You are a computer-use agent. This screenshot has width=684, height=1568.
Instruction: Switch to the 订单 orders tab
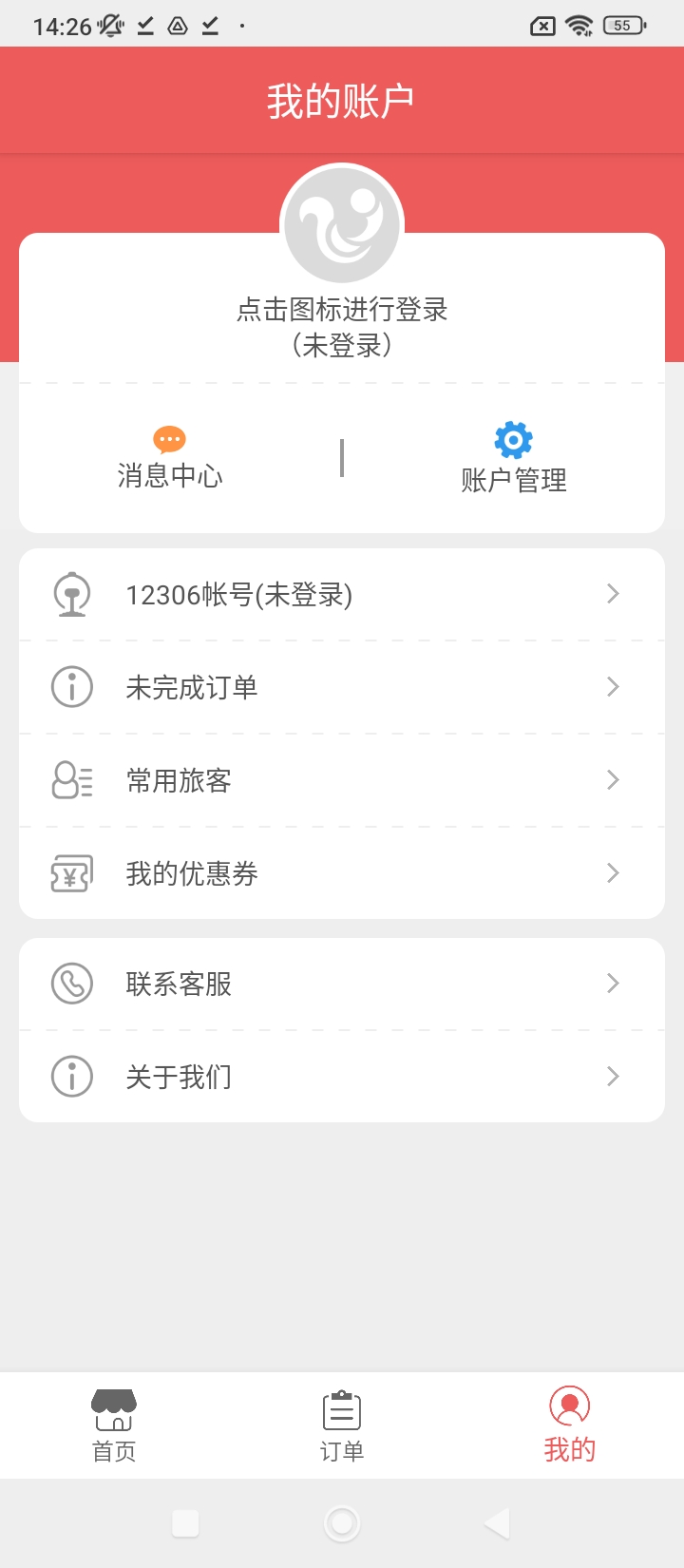(x=342, y=1425)
